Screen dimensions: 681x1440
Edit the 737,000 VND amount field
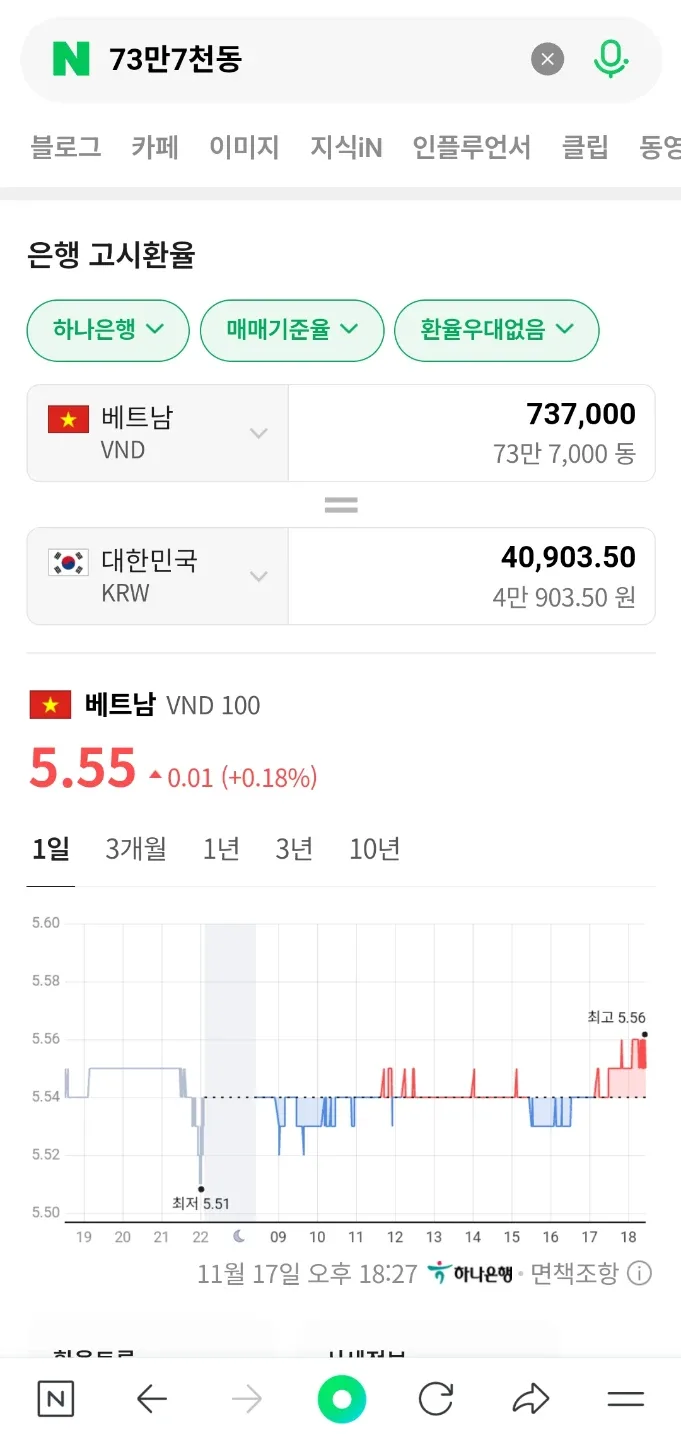472,433
